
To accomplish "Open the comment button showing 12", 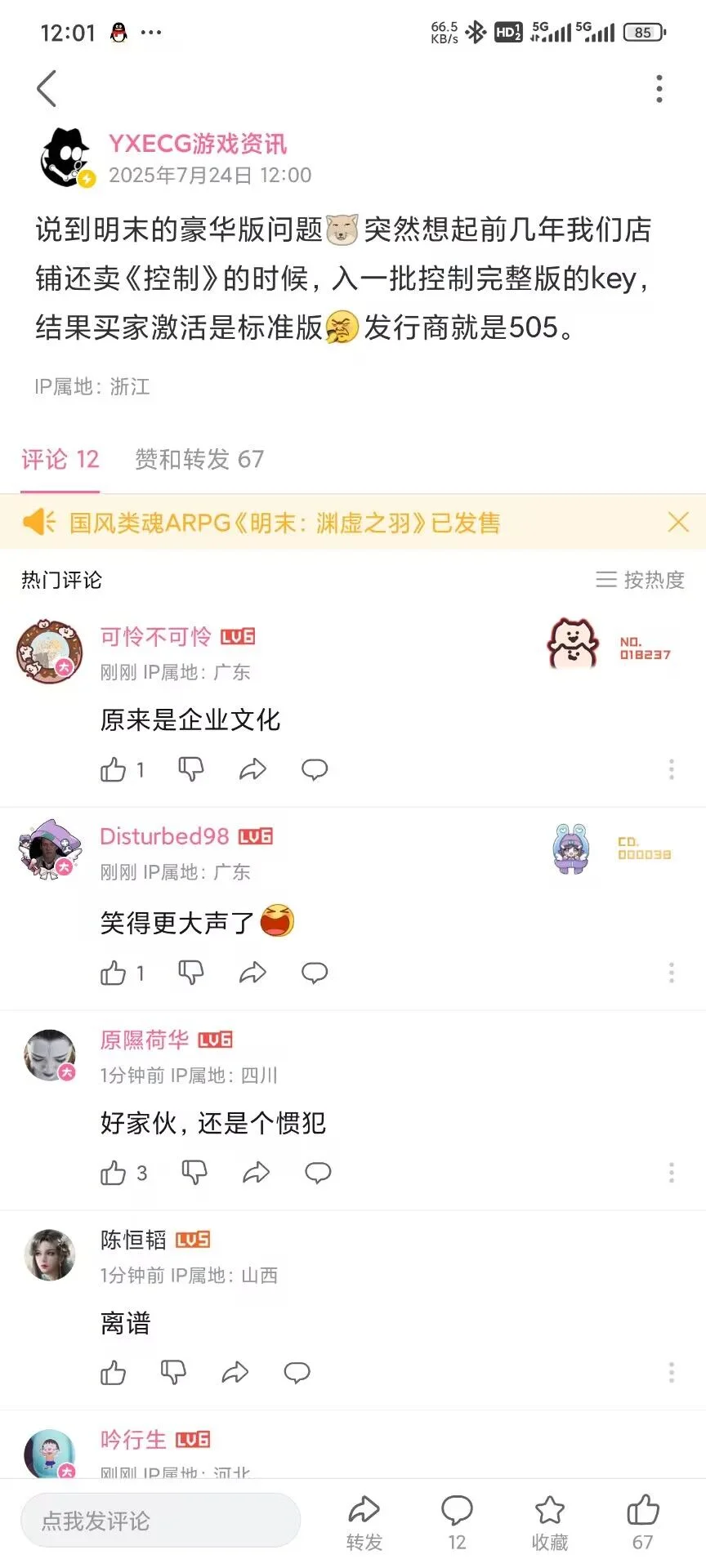I will (457, 1522).
